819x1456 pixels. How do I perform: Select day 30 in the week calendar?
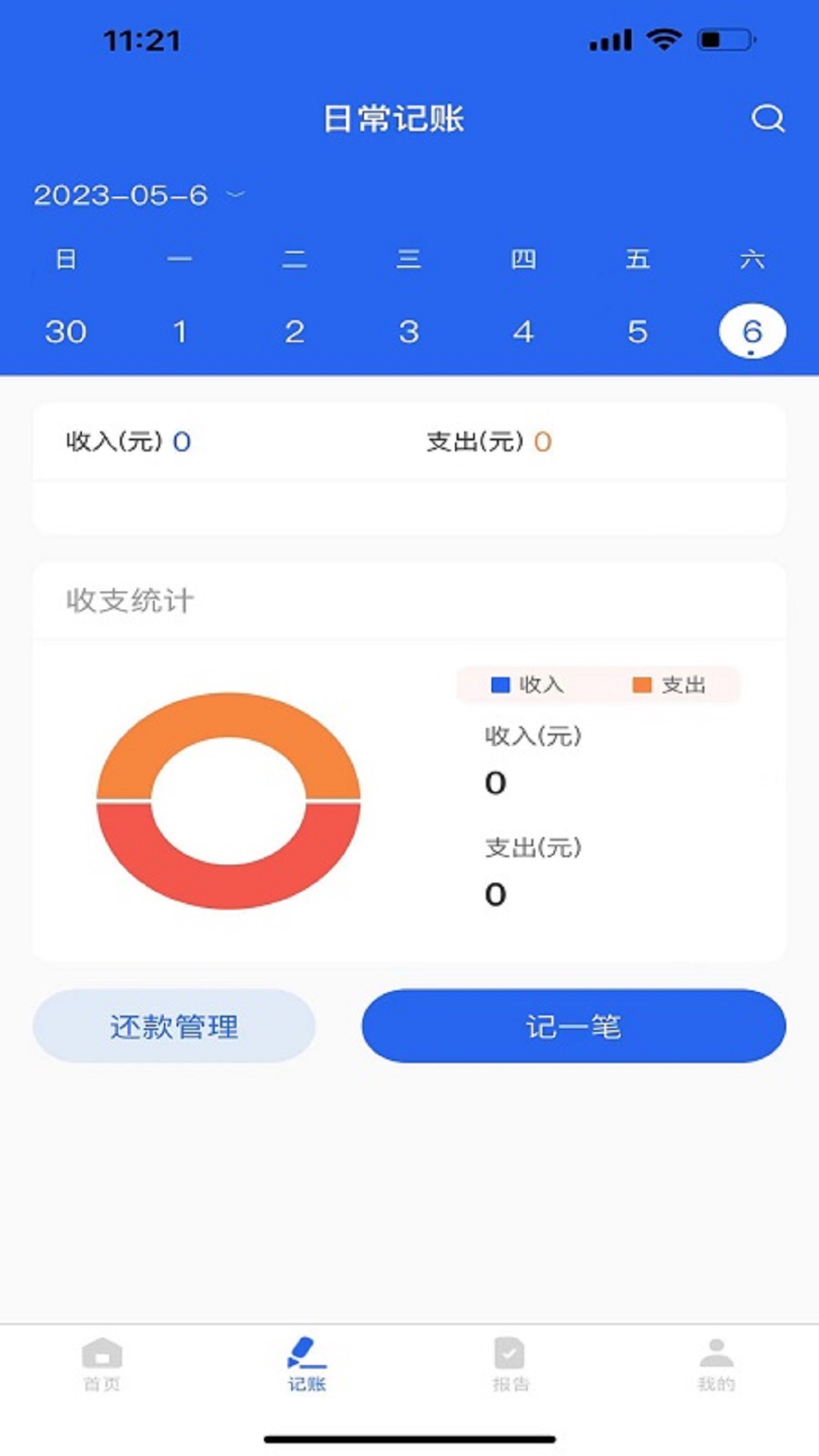click(x=66, y=331)
